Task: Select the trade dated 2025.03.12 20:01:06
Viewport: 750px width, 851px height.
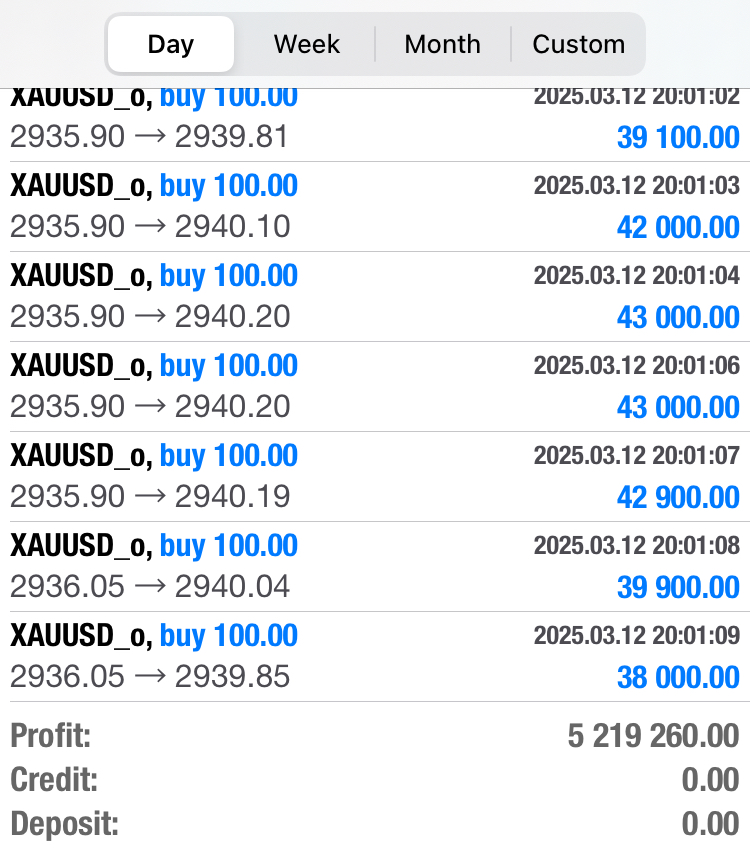Action: point(228,366)
